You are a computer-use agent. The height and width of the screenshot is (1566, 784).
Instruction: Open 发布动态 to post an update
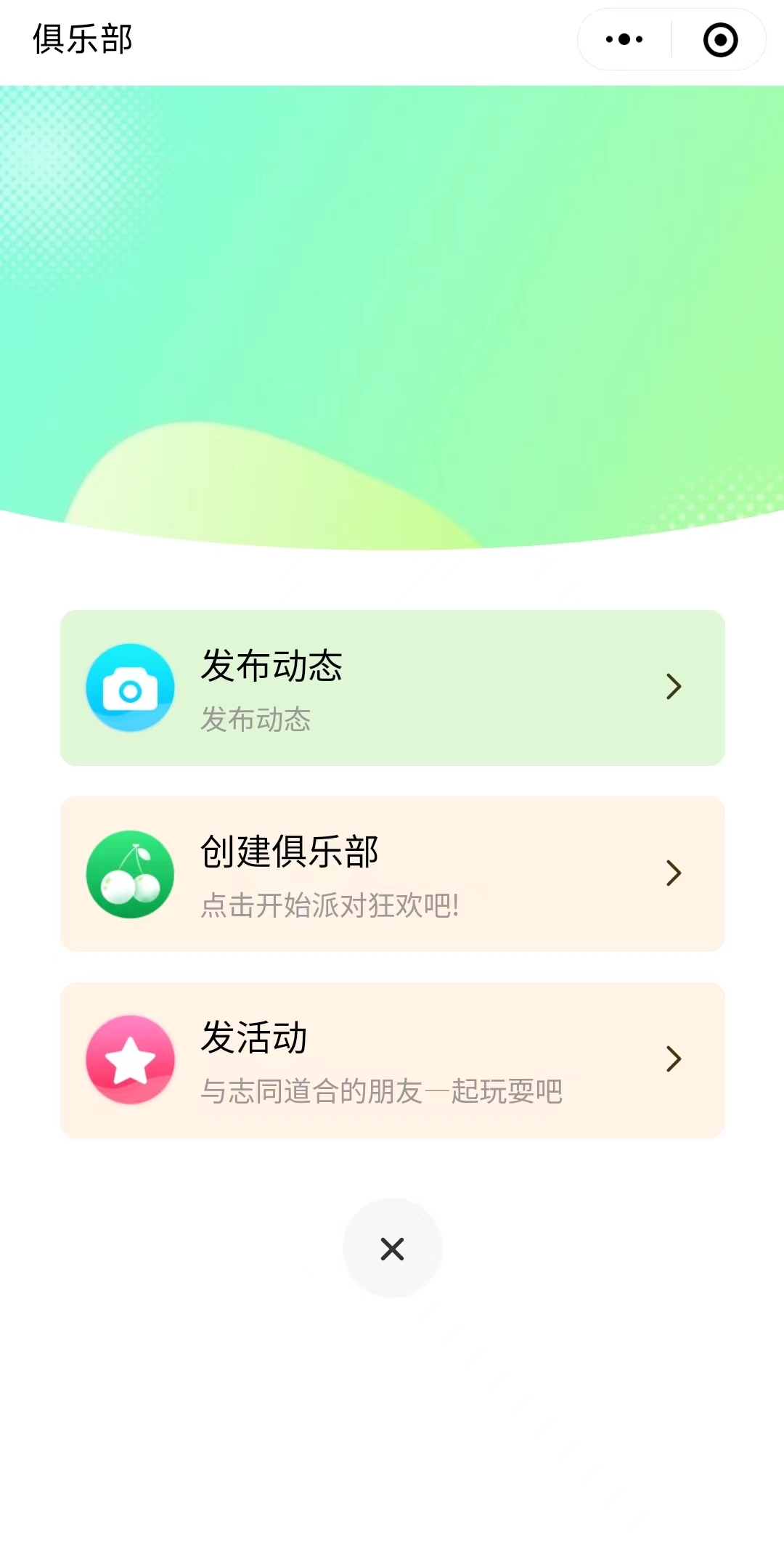(392, 688)
